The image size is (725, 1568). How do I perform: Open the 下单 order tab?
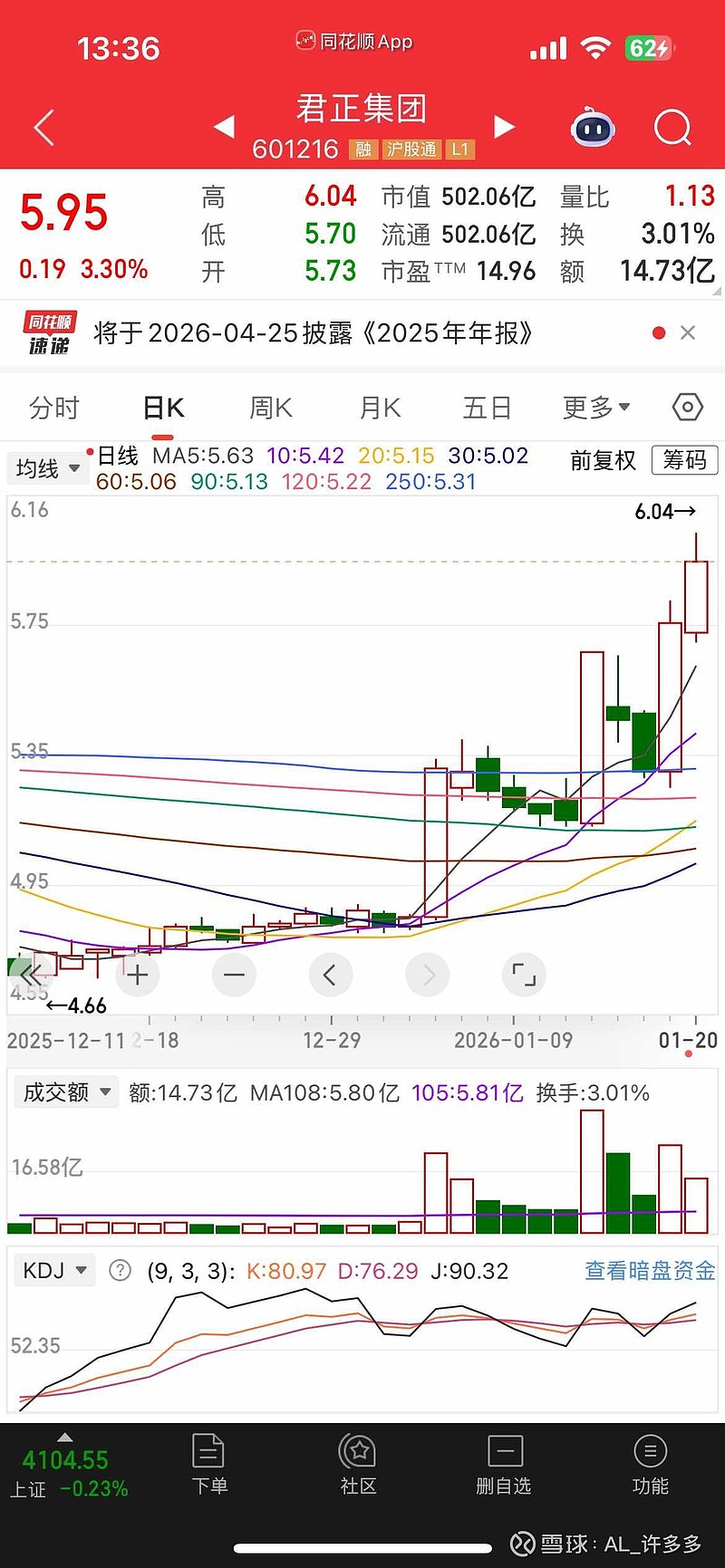point(209,1464)
